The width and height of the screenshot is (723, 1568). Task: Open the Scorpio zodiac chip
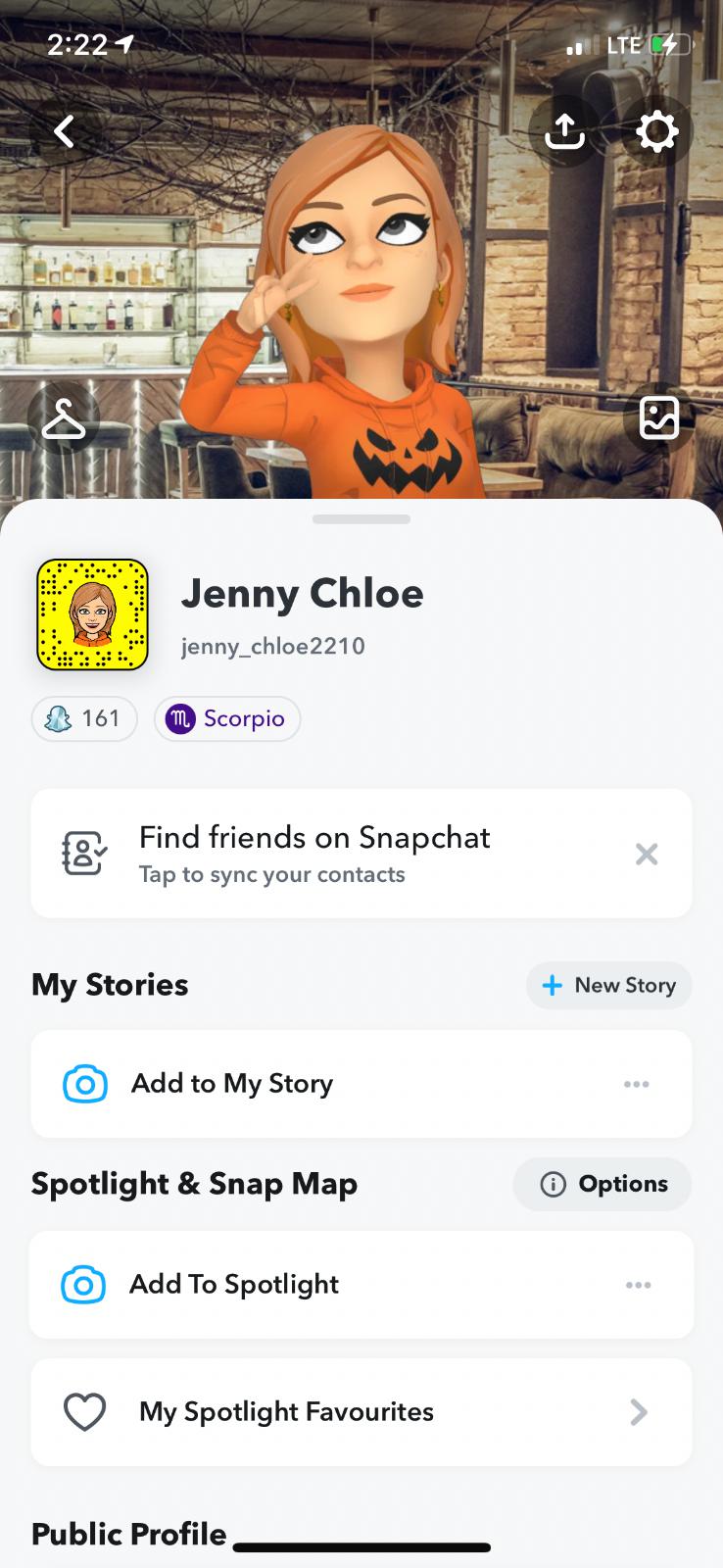pyautogui.click(x=227, y=719)
